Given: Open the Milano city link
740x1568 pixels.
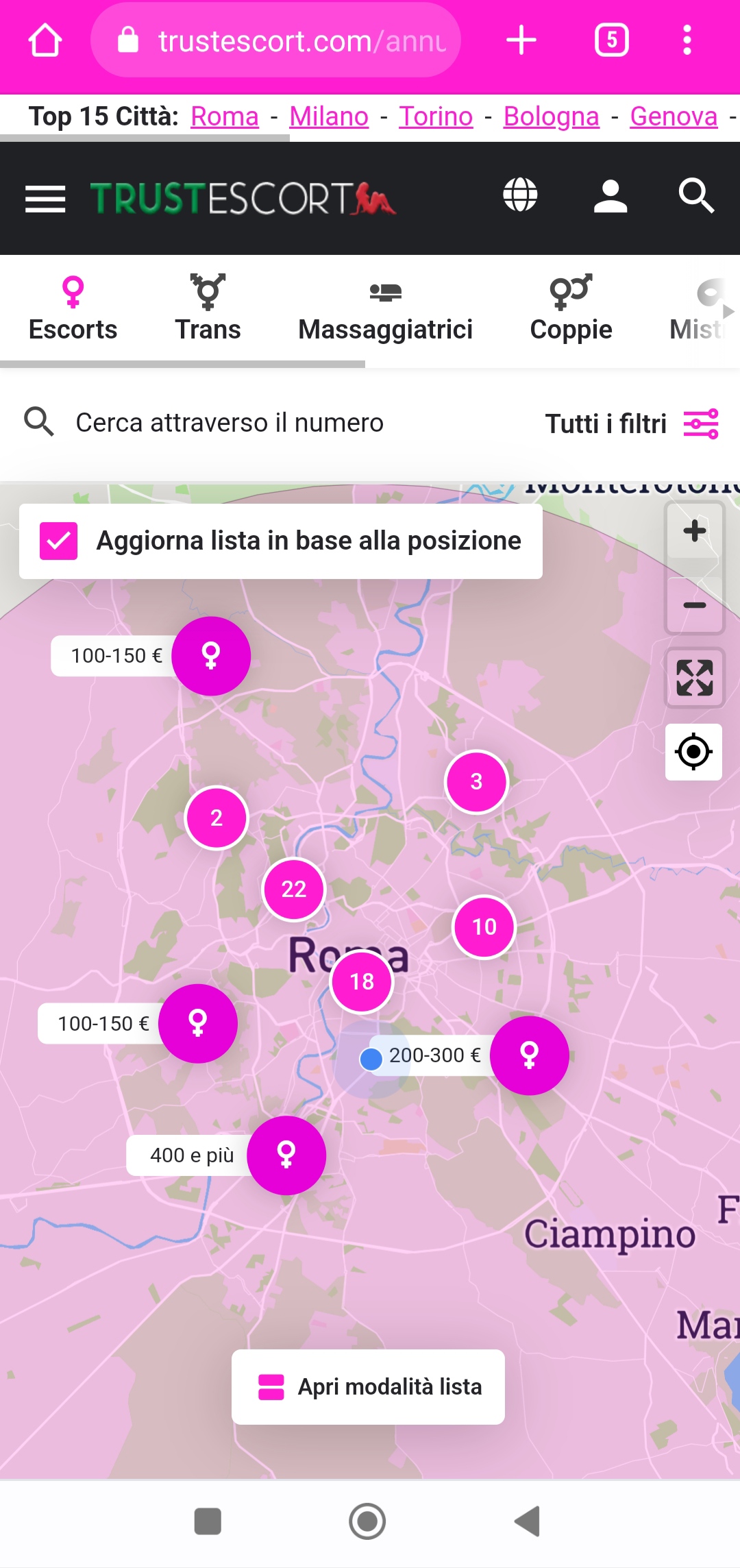Looking at the screenshot, I should [x=329, y=117].
